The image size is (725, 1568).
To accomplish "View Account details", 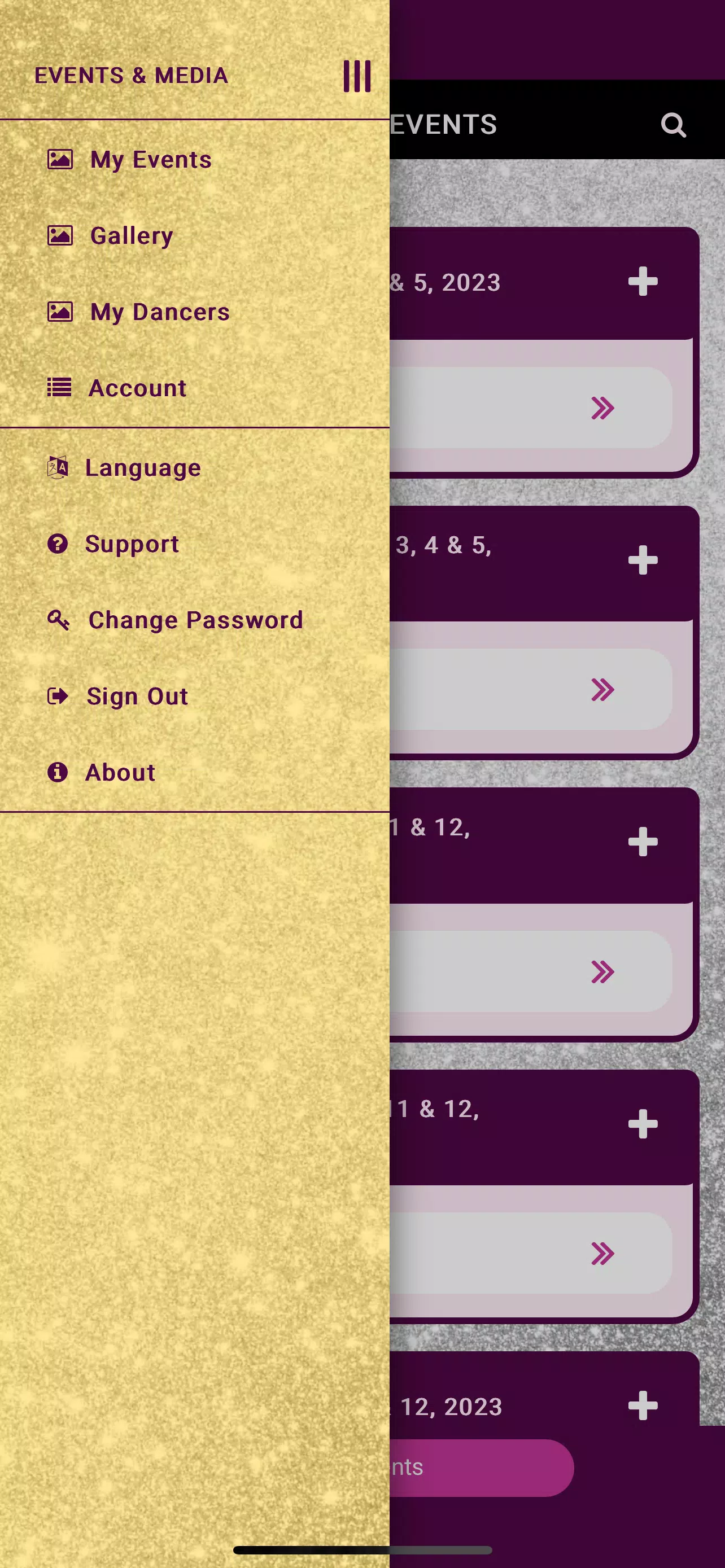I will coord(137,388).
